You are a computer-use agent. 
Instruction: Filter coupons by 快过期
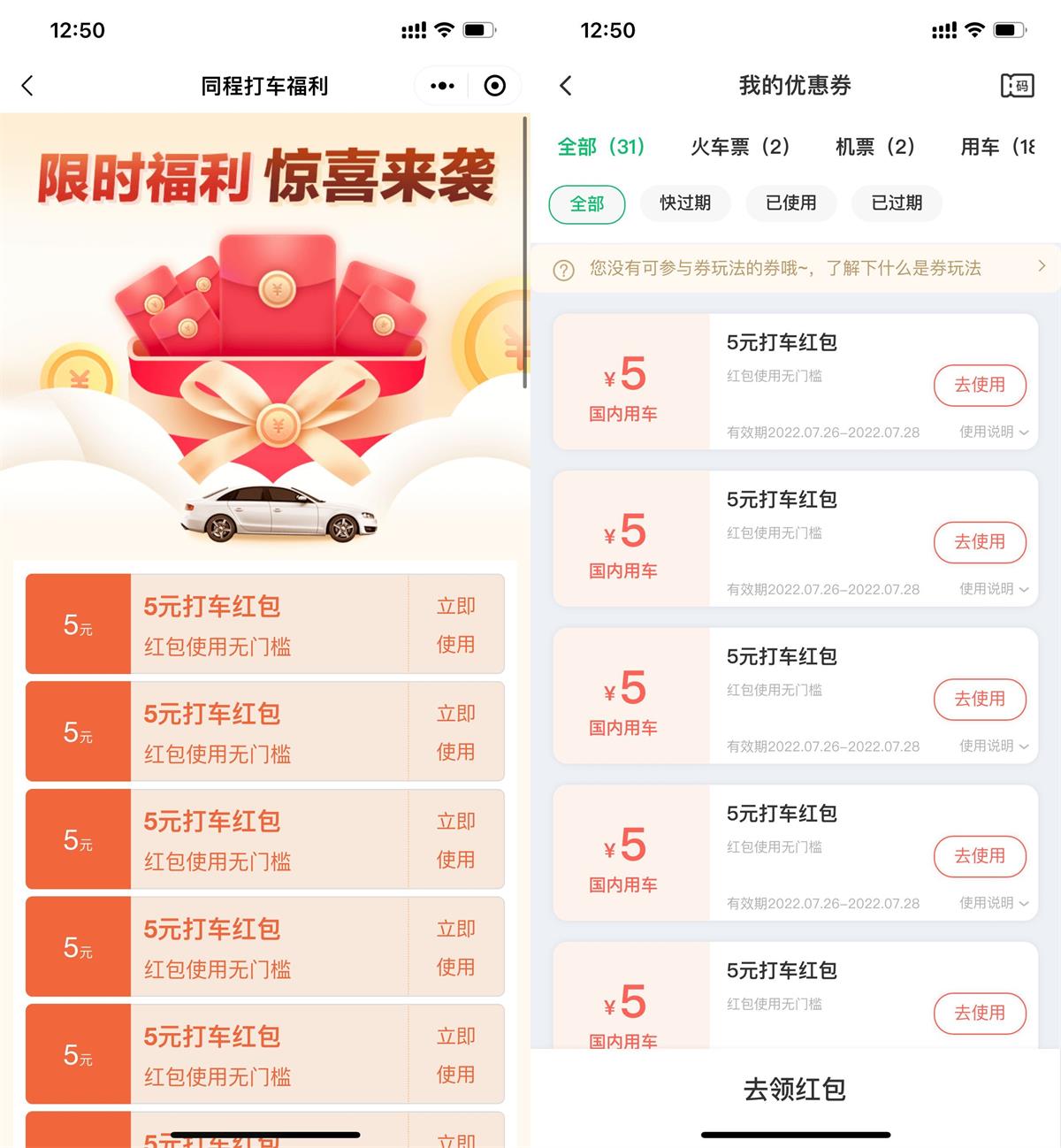685,203
